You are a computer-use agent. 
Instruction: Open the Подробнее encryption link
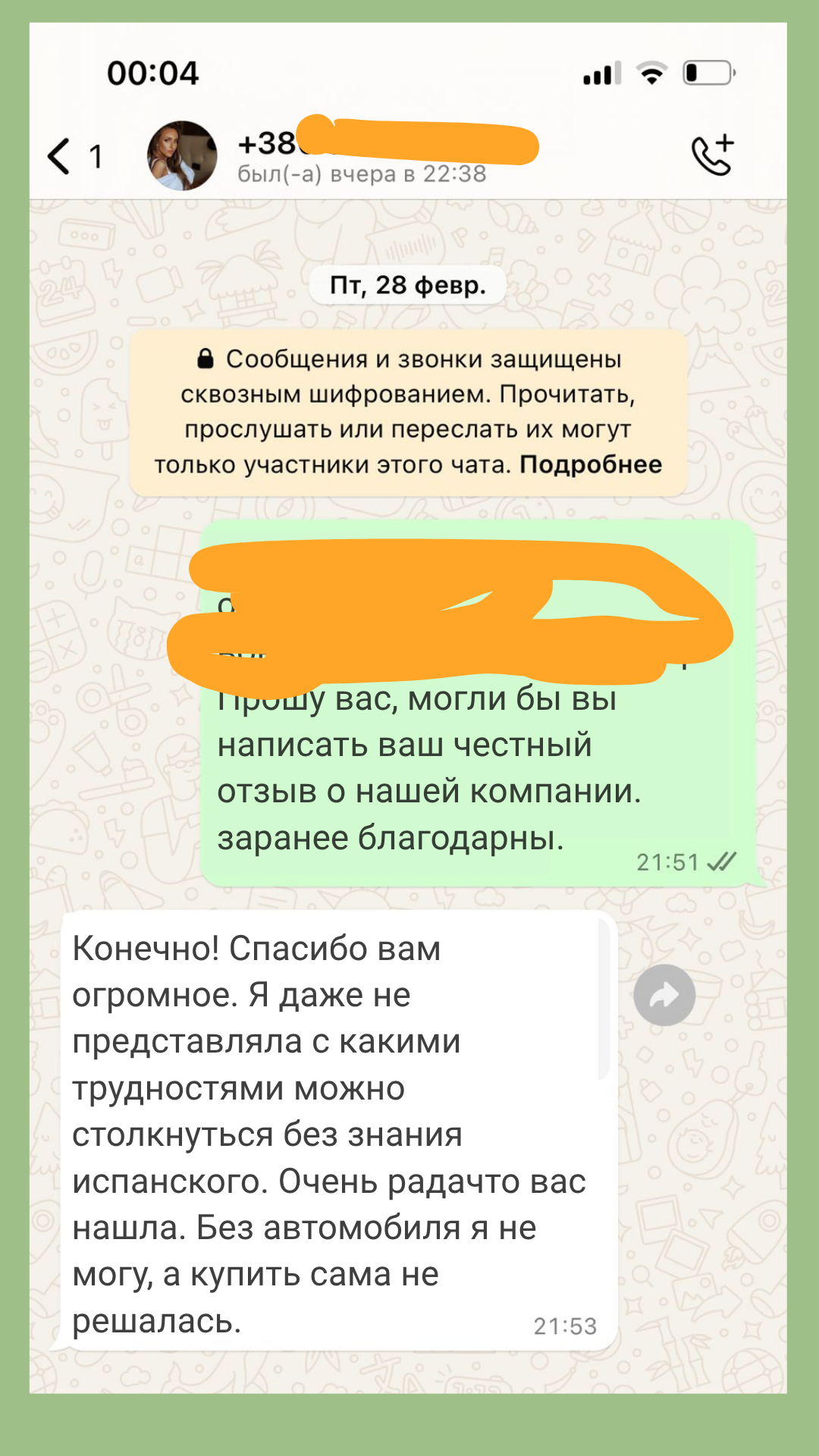click(590, 464)
